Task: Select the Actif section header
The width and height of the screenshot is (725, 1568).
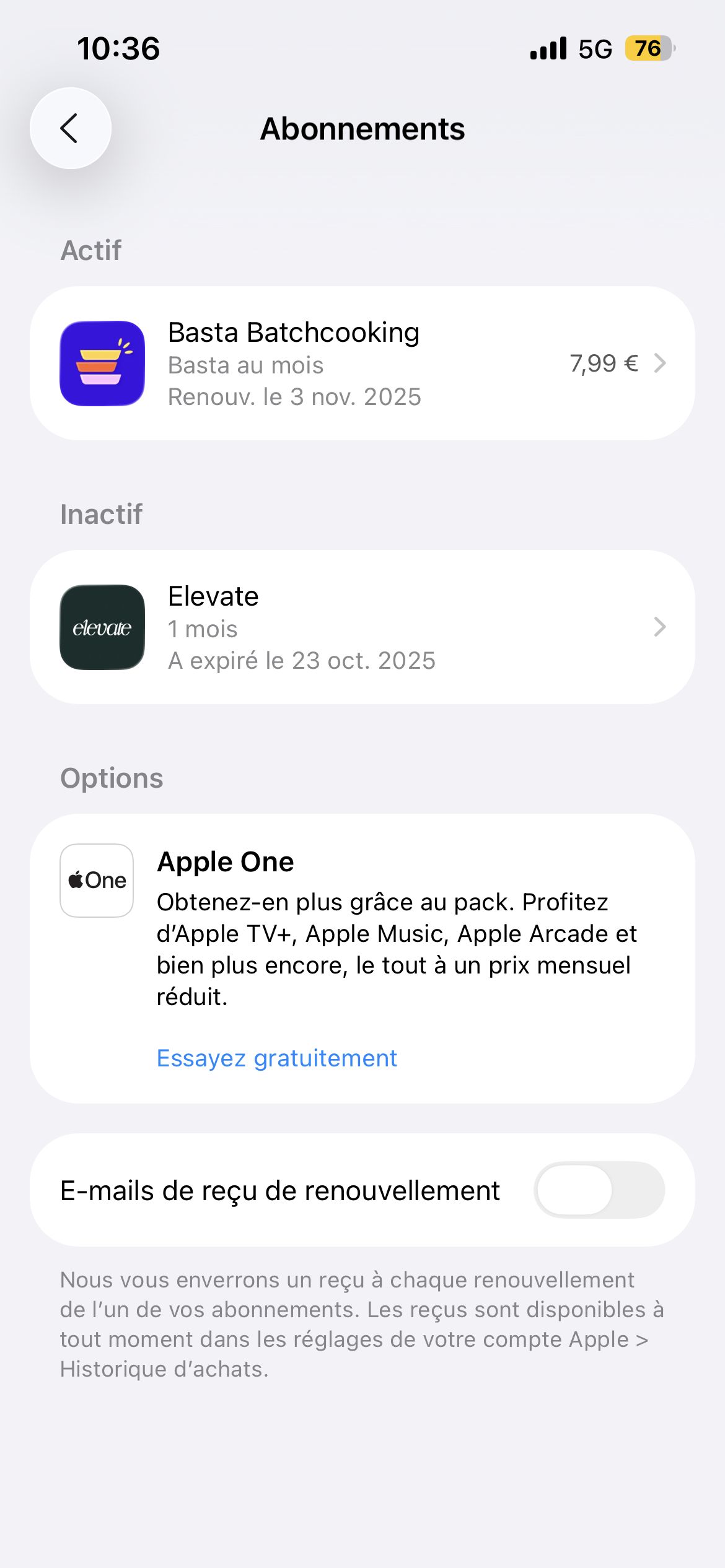Action: click(x=90, y=250)
